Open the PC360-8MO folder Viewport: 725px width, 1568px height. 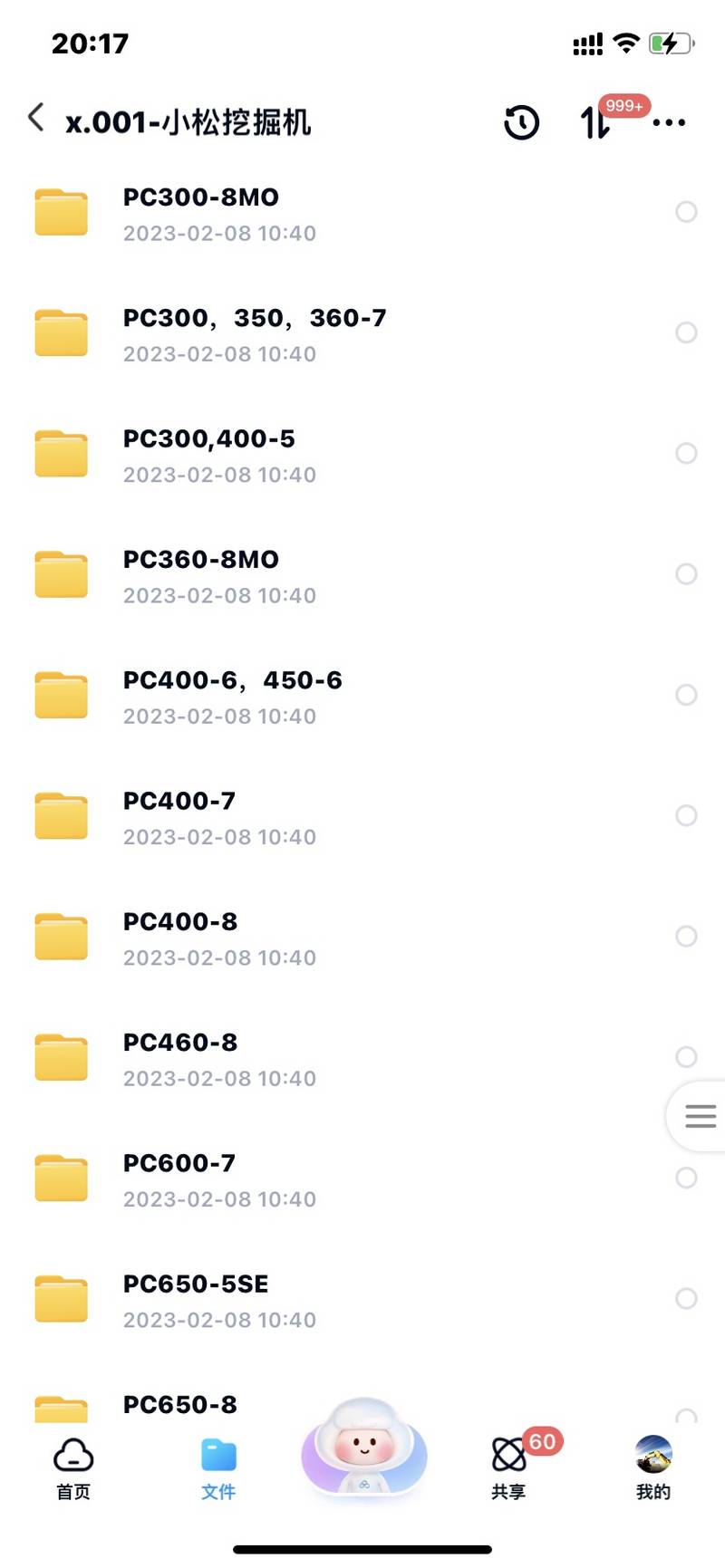362,575
